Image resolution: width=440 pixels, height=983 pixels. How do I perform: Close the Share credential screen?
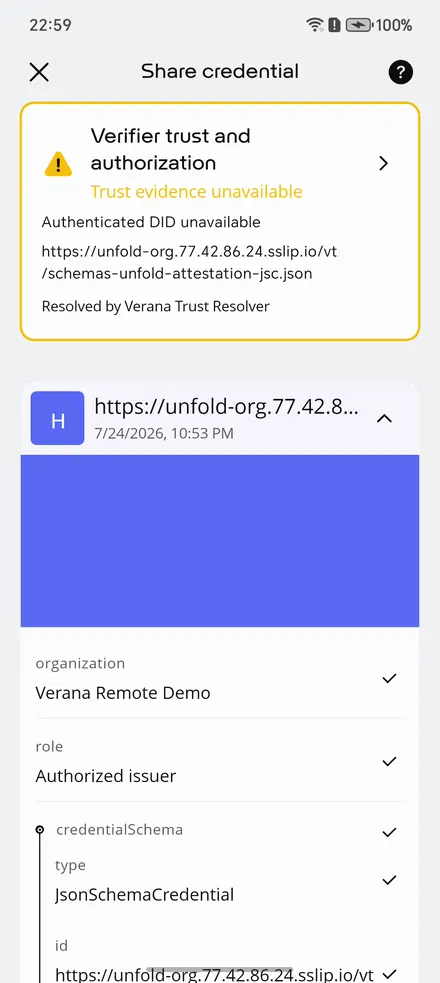click(x=39, y=72)
